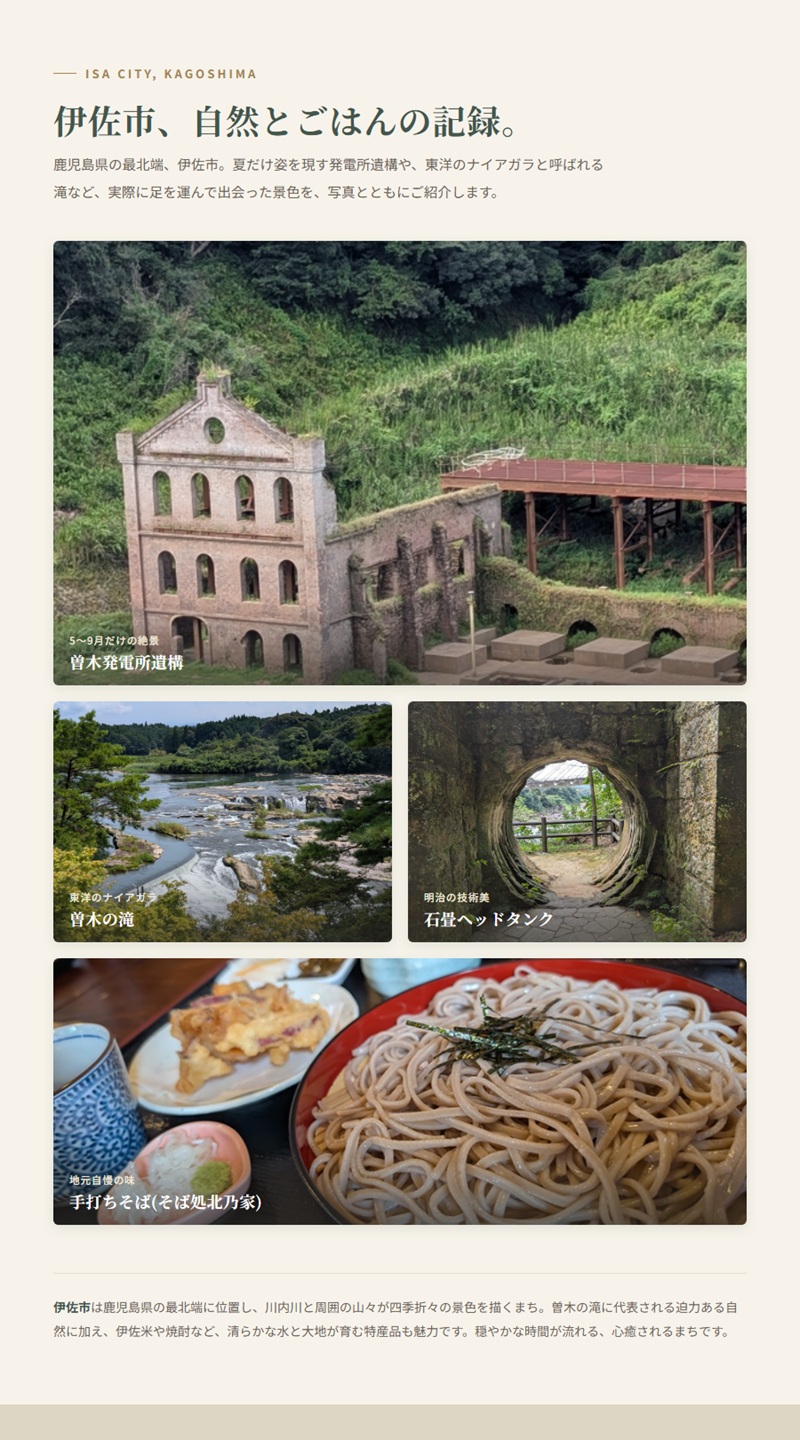Screen dimensions: 800x1440
Task: View the 石畳ヘッドタンク tunnel photo
Action: [577, 822]
